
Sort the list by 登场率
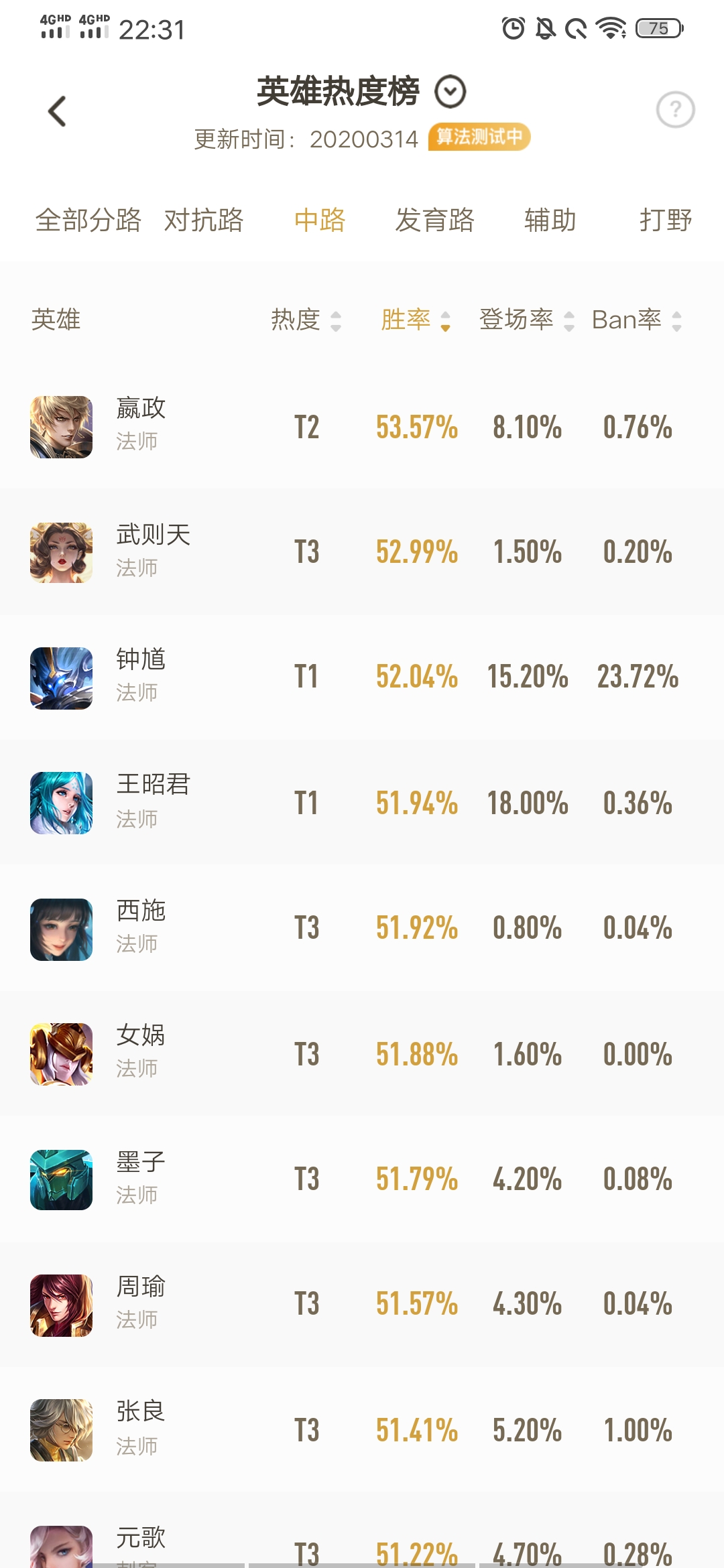pos(526,320)
